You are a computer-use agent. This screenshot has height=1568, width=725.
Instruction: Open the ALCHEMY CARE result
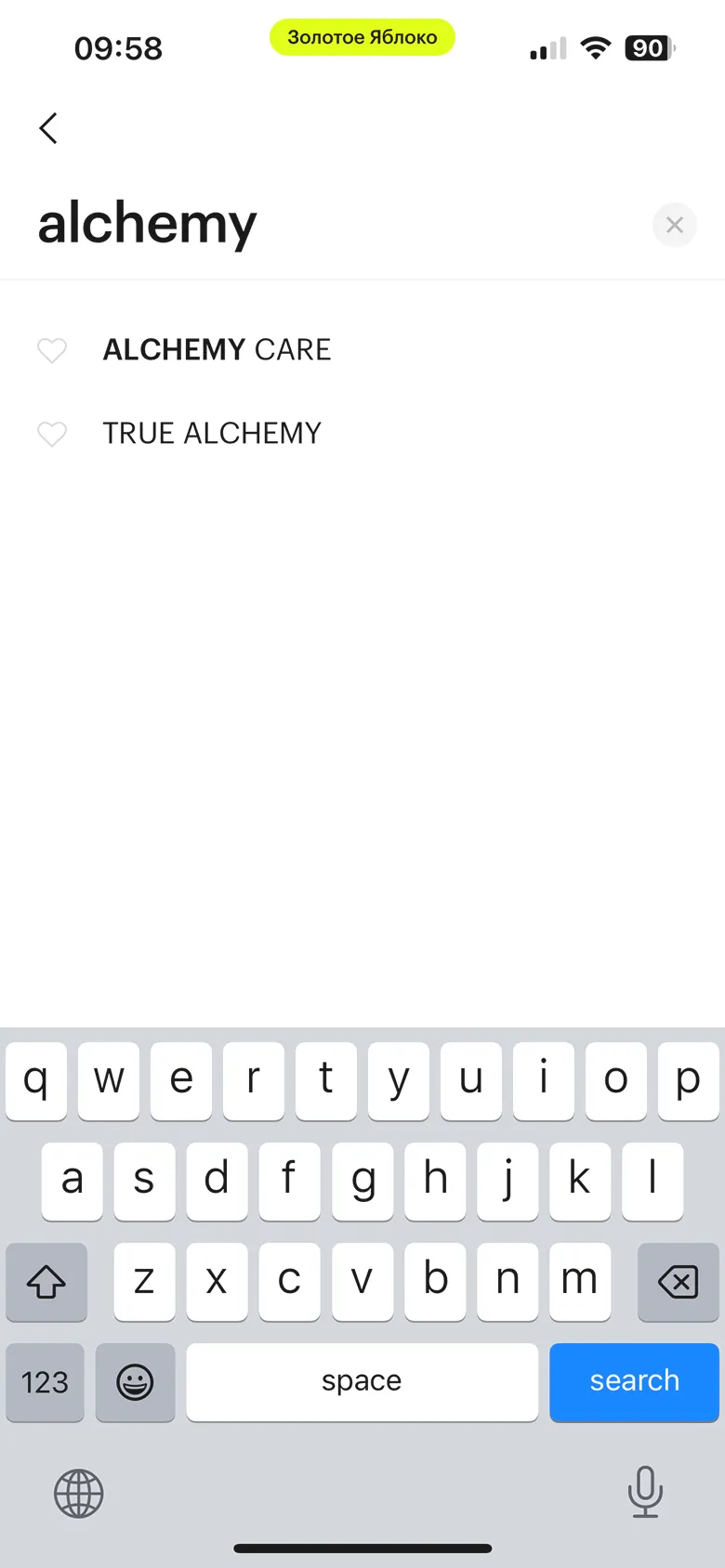click(217, 350)
